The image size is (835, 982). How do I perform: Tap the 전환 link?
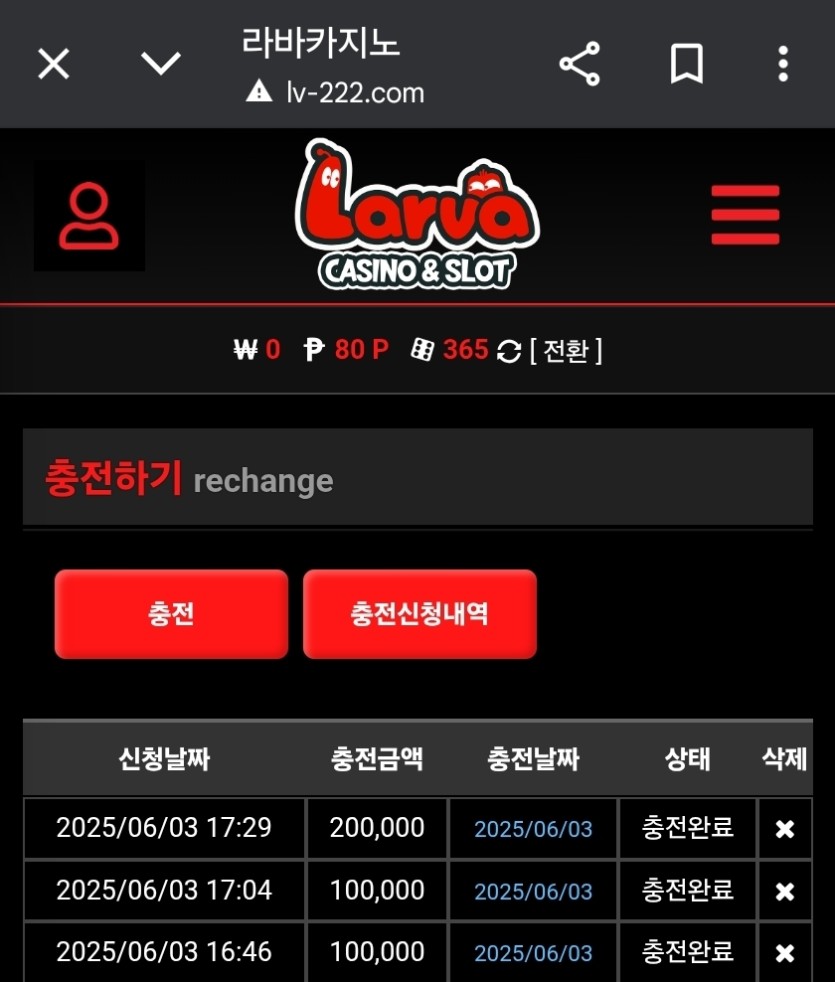(x=566, y=351)
